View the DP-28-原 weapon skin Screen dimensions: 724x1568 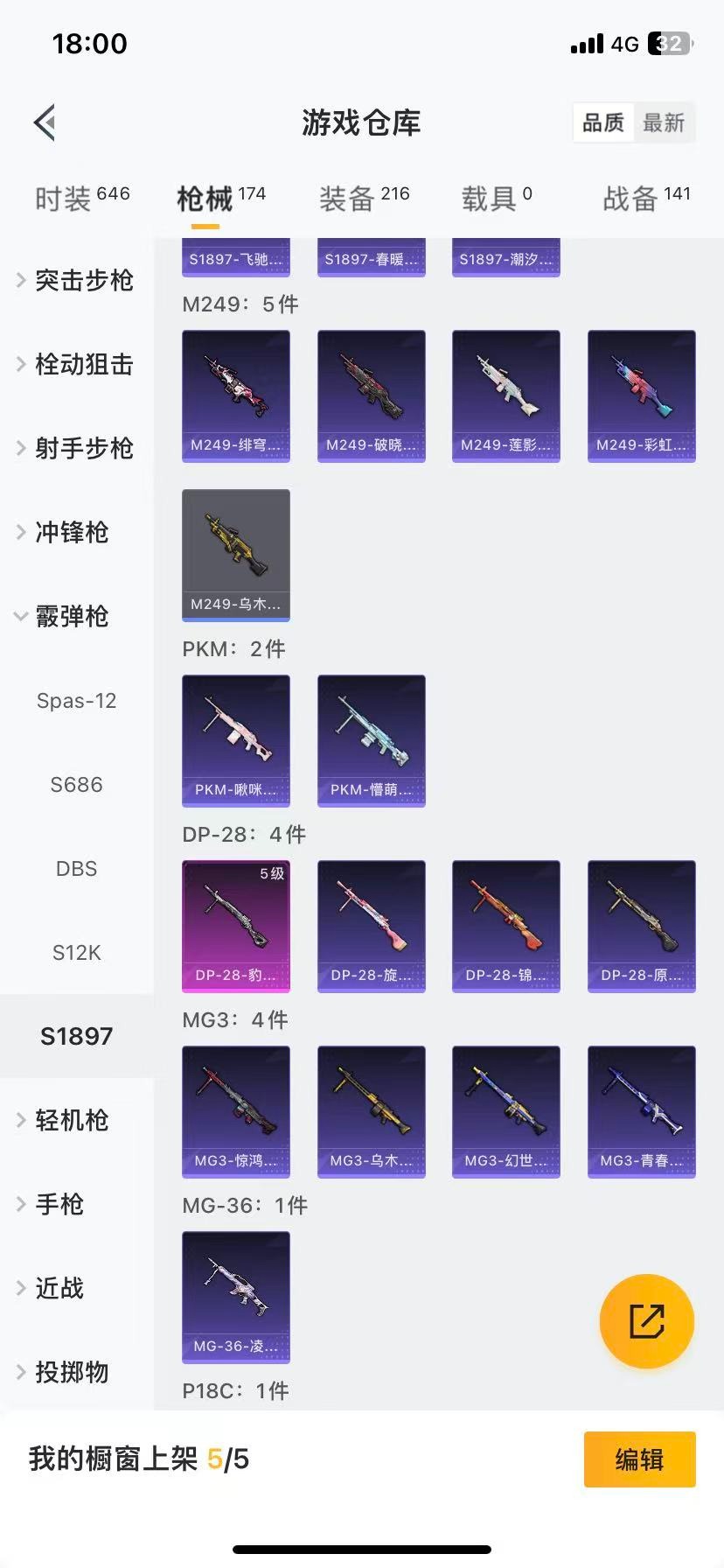click(641, 926)
